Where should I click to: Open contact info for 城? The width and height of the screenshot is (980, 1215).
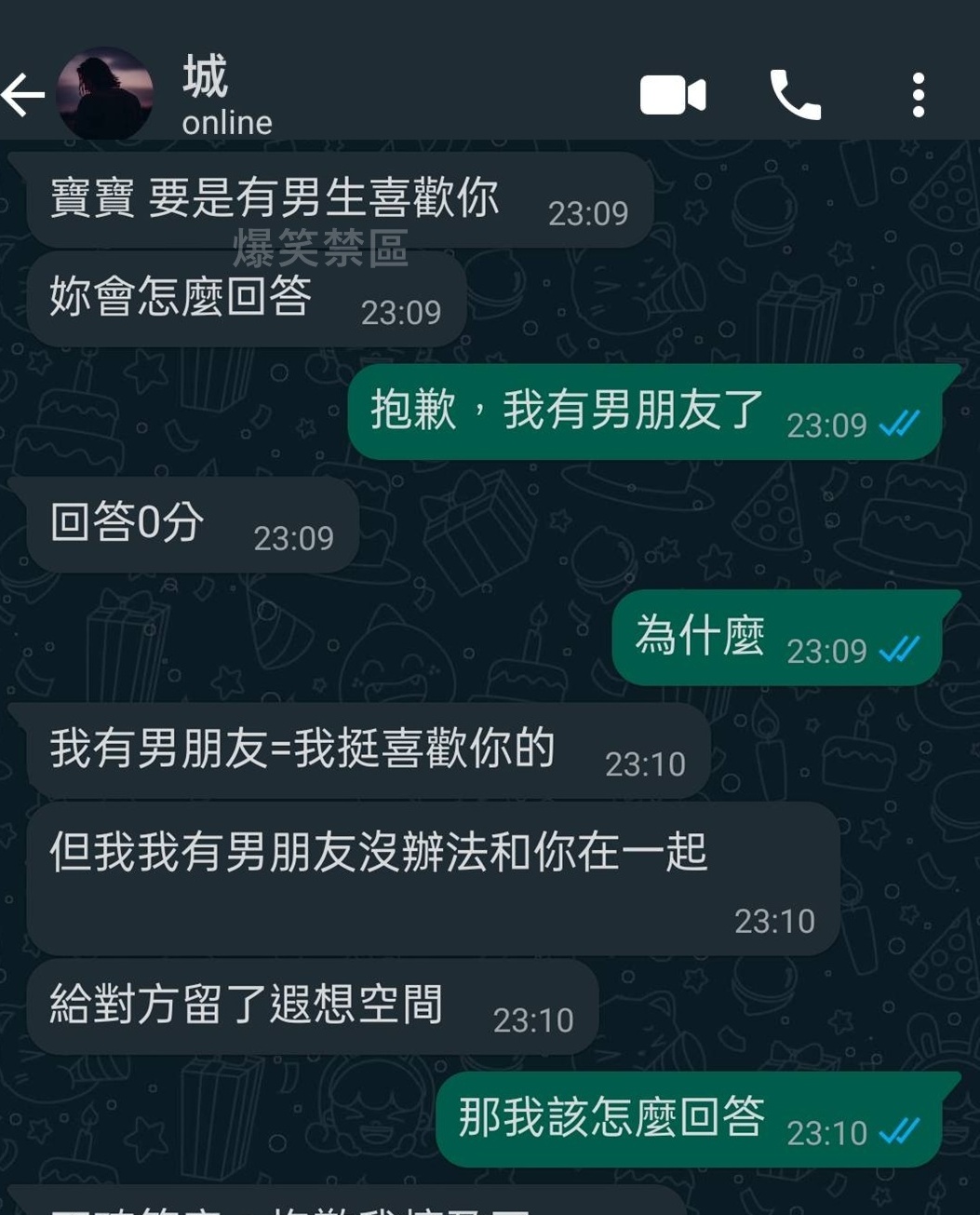(x=226, y=95)
